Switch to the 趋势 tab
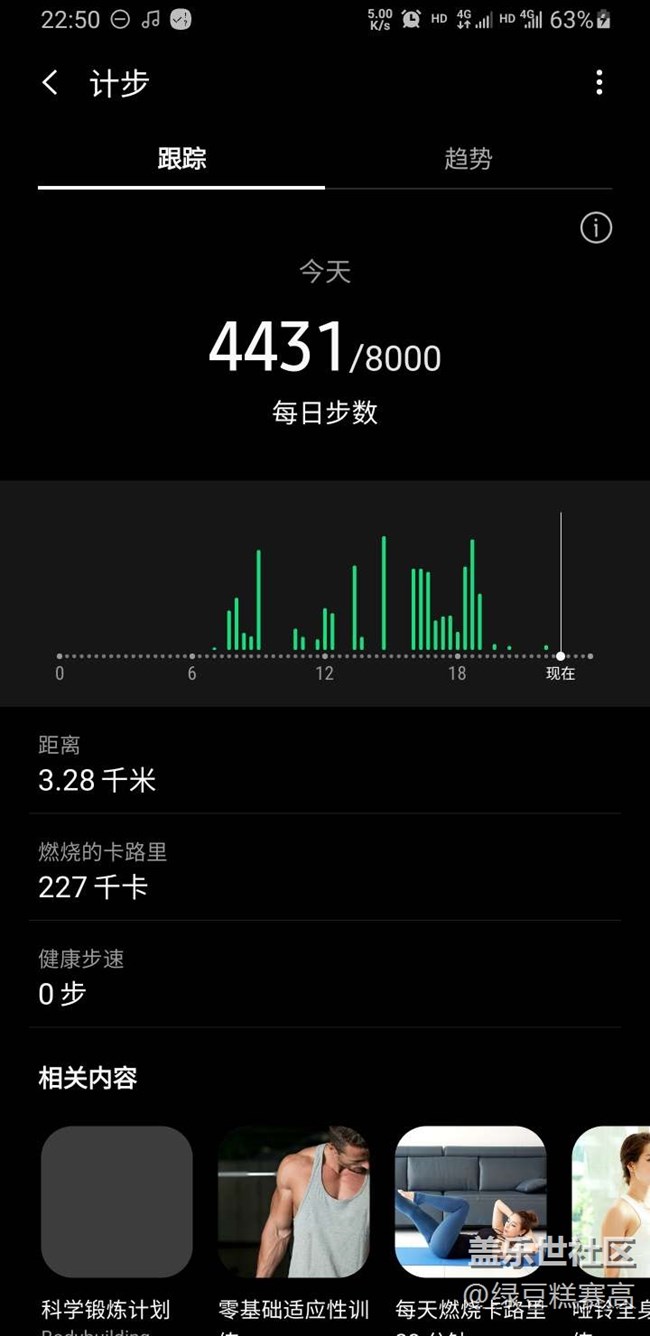The width and height of the screenshot is (650, 1336). [468, 159]
